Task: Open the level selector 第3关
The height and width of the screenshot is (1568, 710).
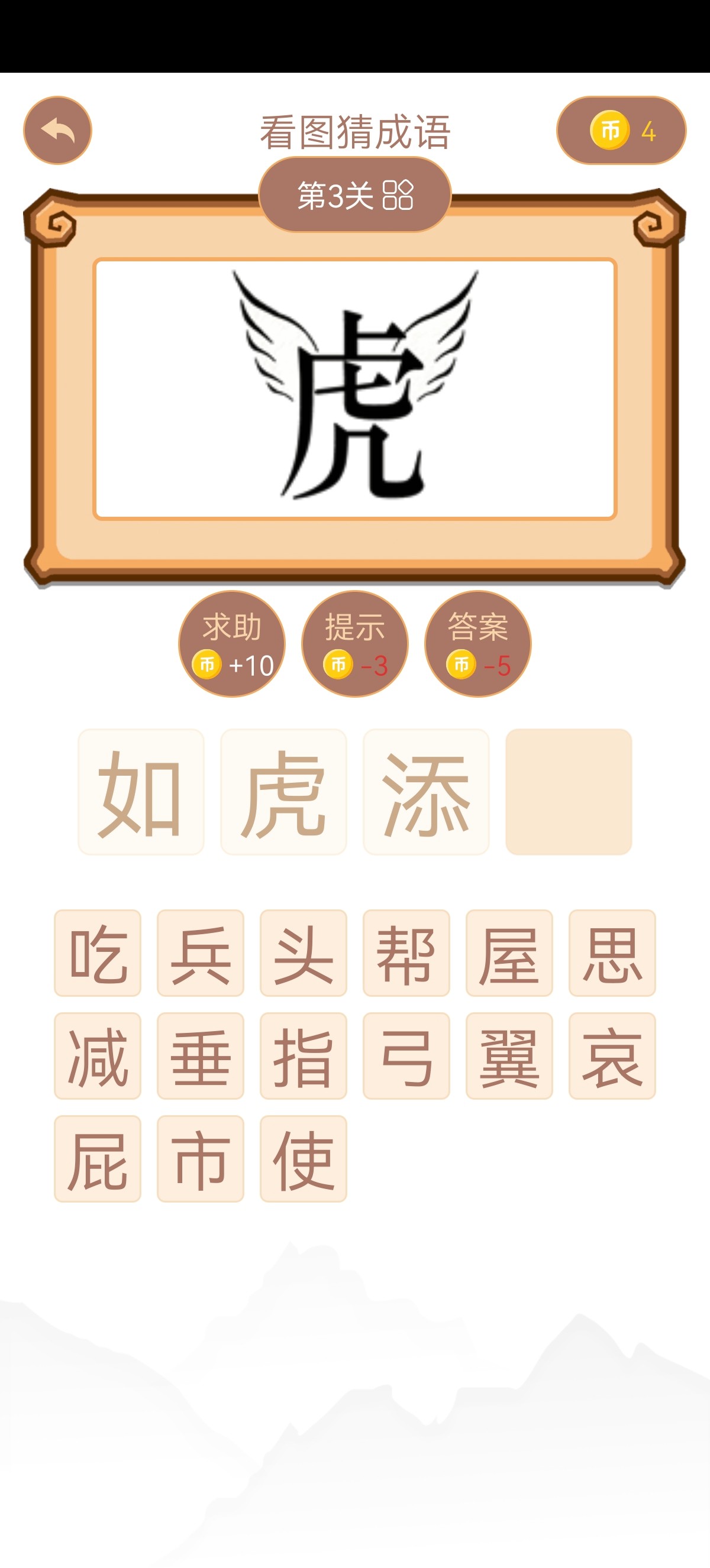Action: pyautogui.click(x=355, y=195)
